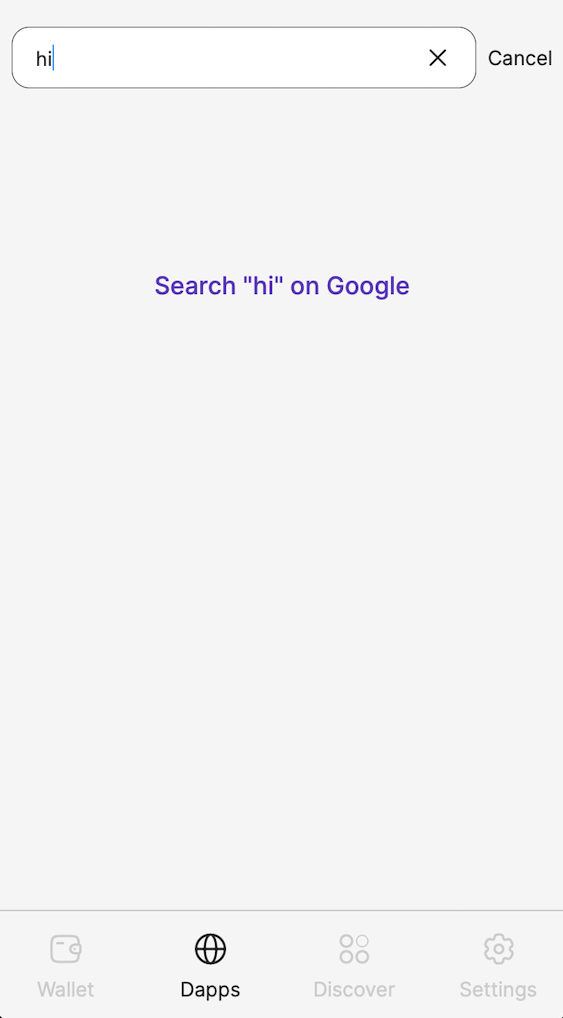
Task: Switch to the Wallet tab
Action: (x=66, y=965)
